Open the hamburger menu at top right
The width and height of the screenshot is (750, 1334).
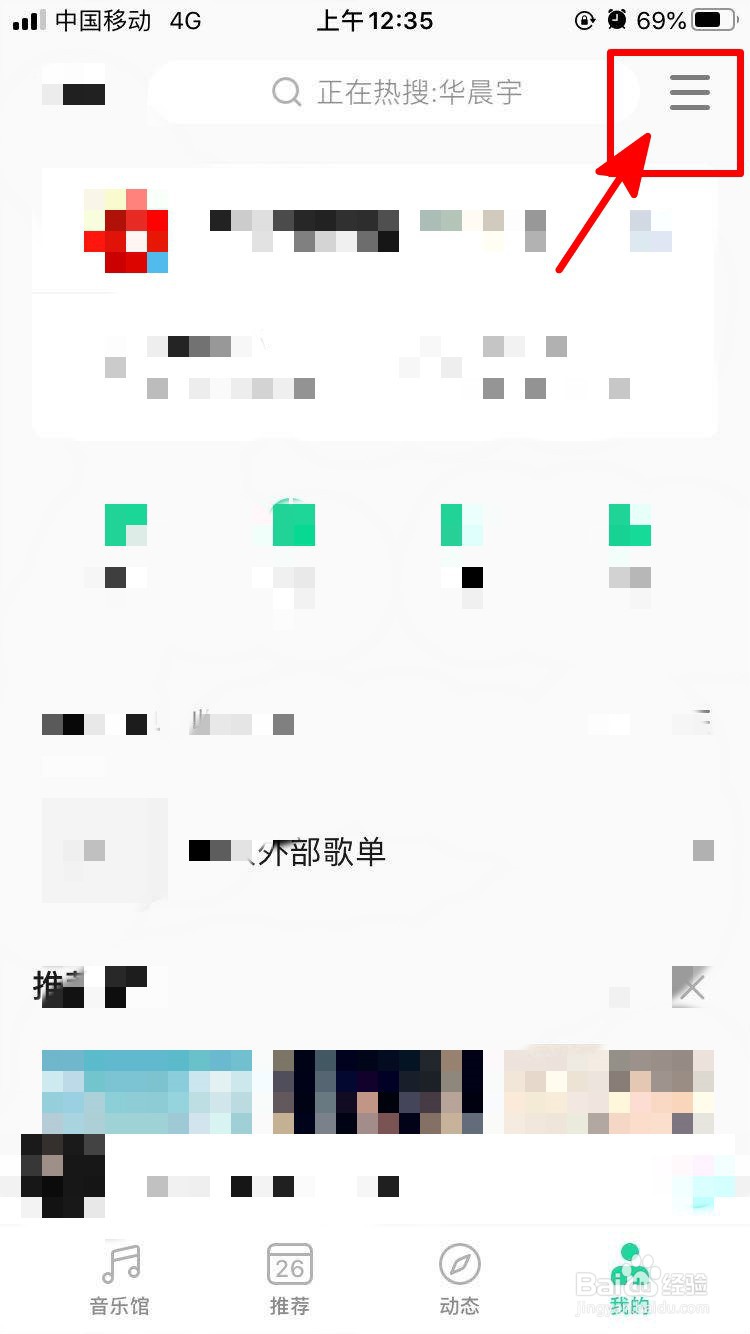click(689, 93)
